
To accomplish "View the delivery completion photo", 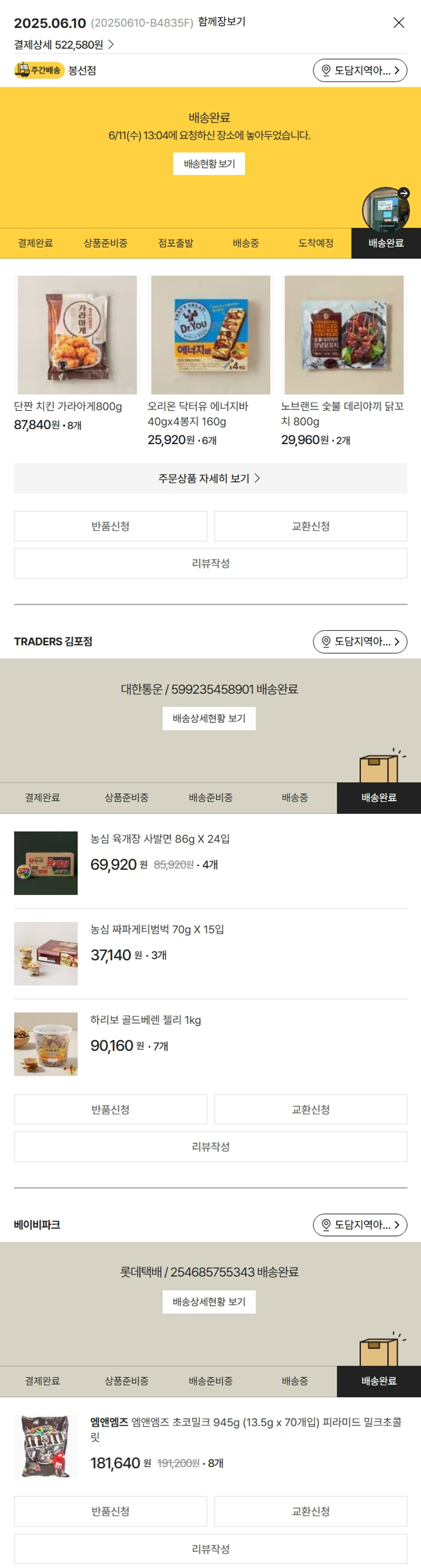I will (x=385, y=209).
